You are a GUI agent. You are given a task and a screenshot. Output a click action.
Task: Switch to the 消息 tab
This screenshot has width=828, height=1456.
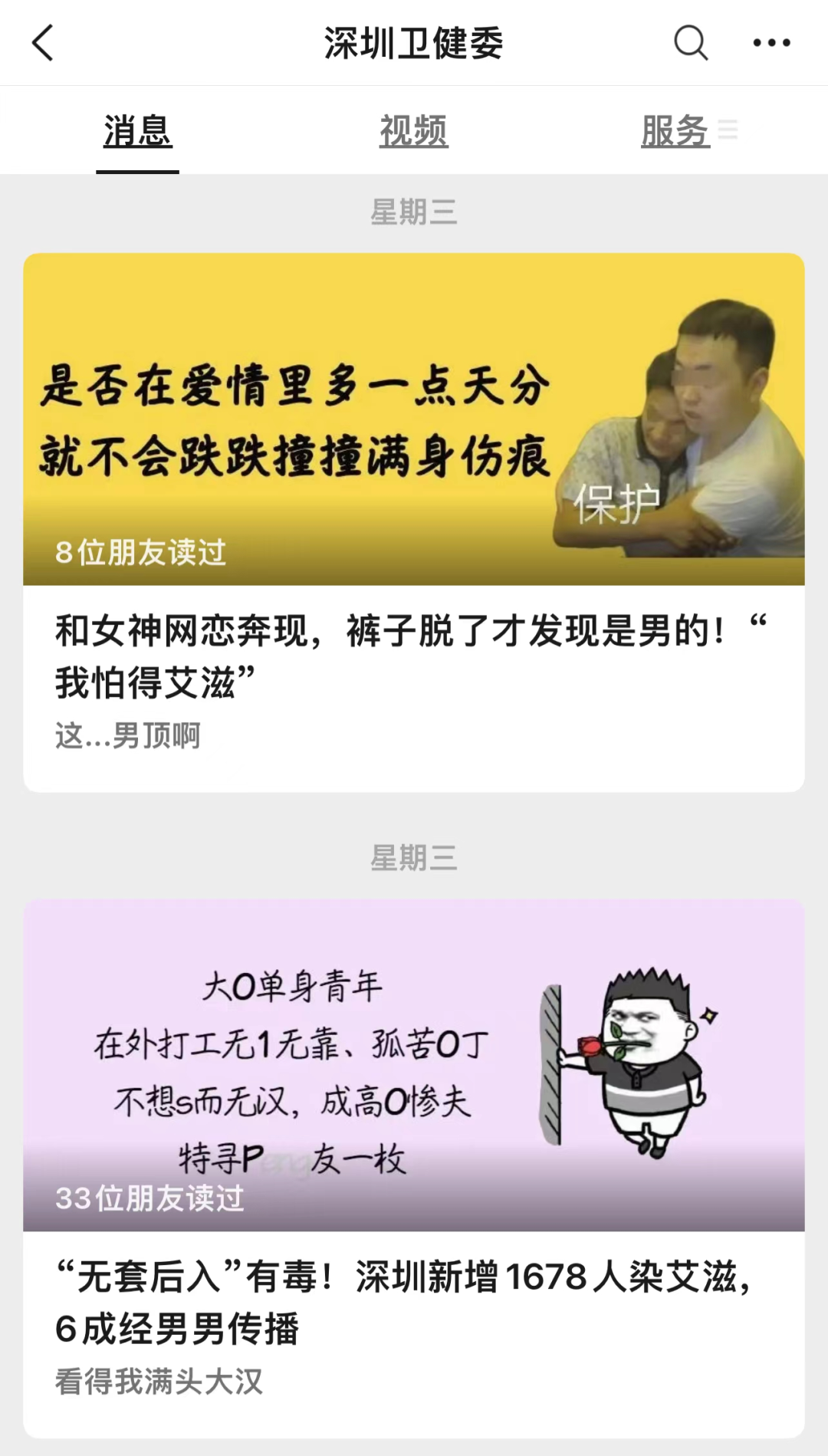pos(138,131)
